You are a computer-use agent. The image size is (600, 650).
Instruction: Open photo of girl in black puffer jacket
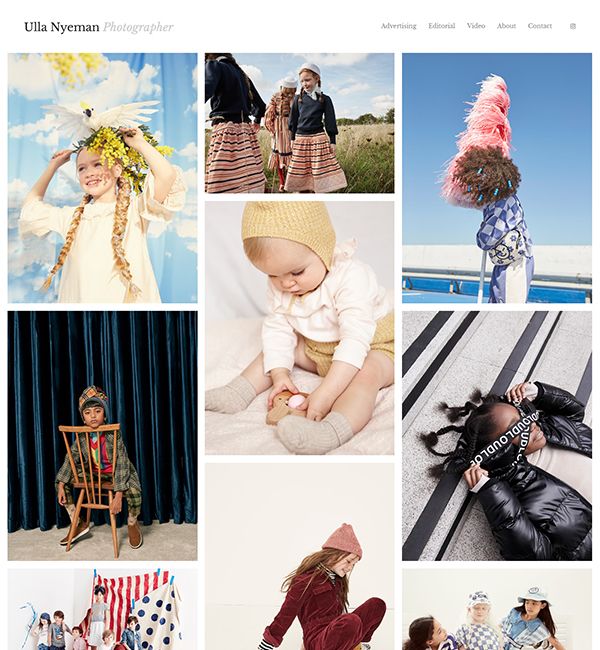(x=496, y=435)
